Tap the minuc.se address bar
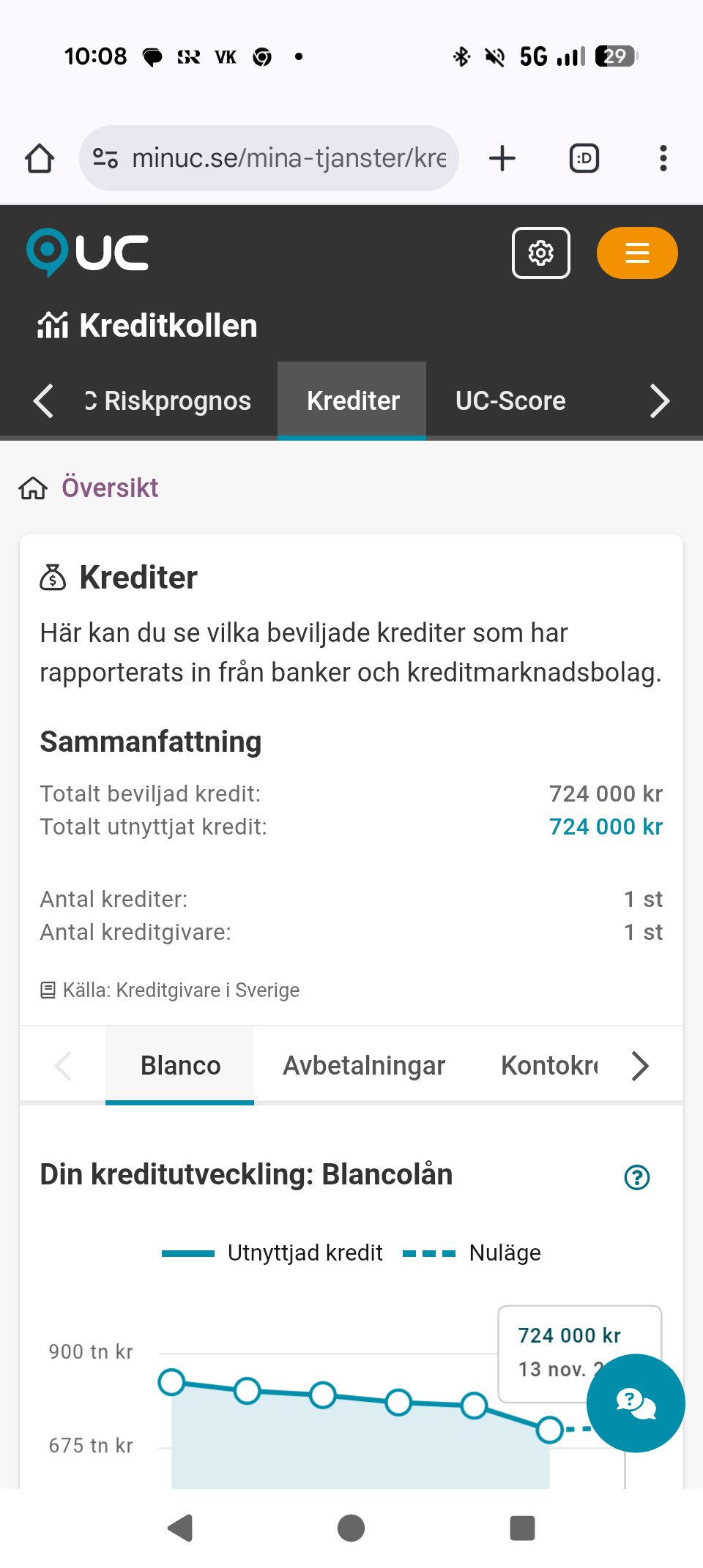 pos(269,158)
